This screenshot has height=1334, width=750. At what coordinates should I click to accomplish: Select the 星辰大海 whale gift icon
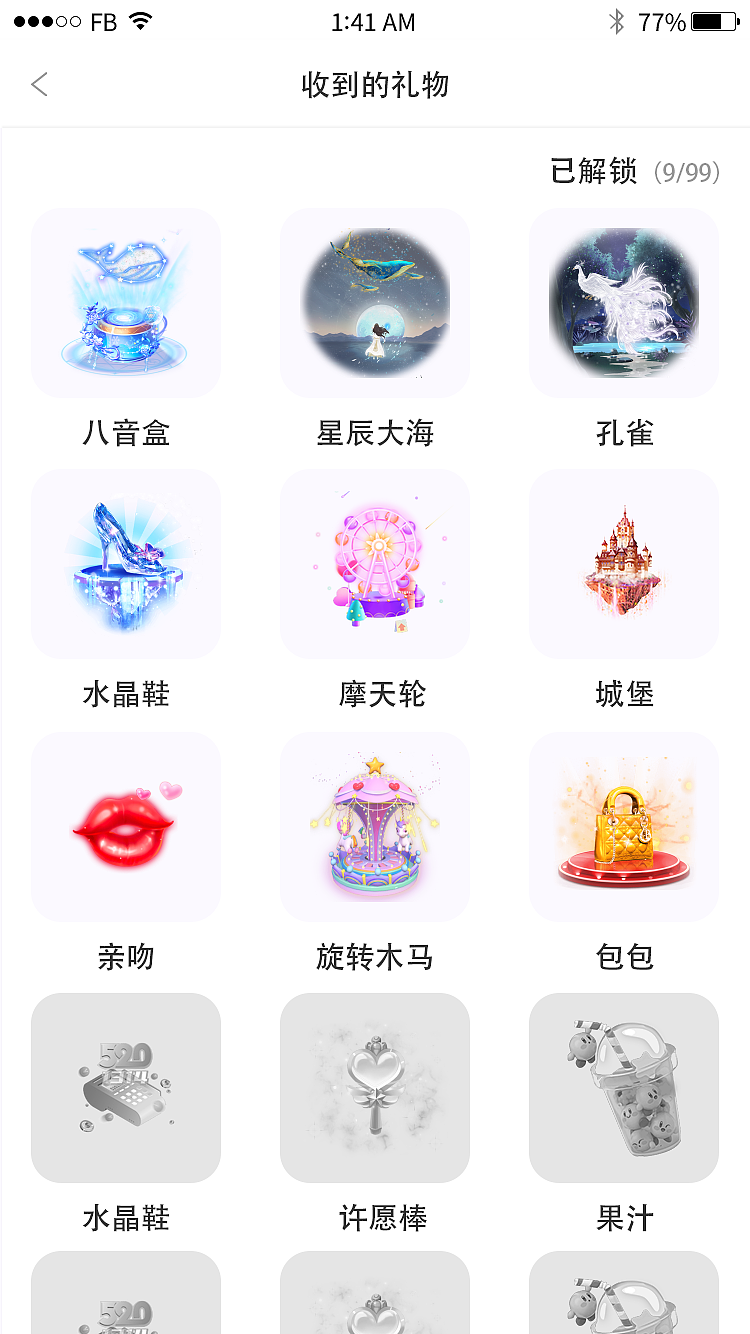pyautogui.click(x=374, y=302)
